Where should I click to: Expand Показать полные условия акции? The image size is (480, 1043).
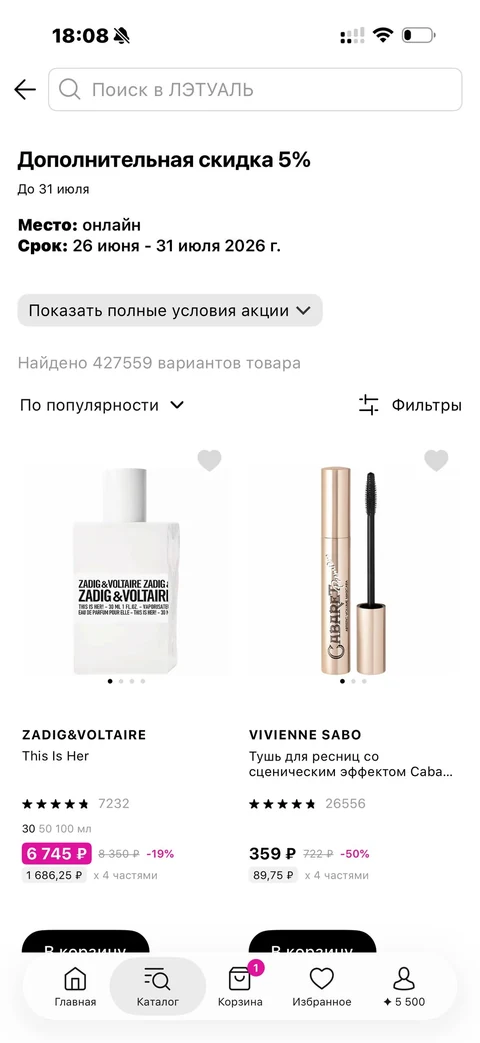click(x=170, y=311)
